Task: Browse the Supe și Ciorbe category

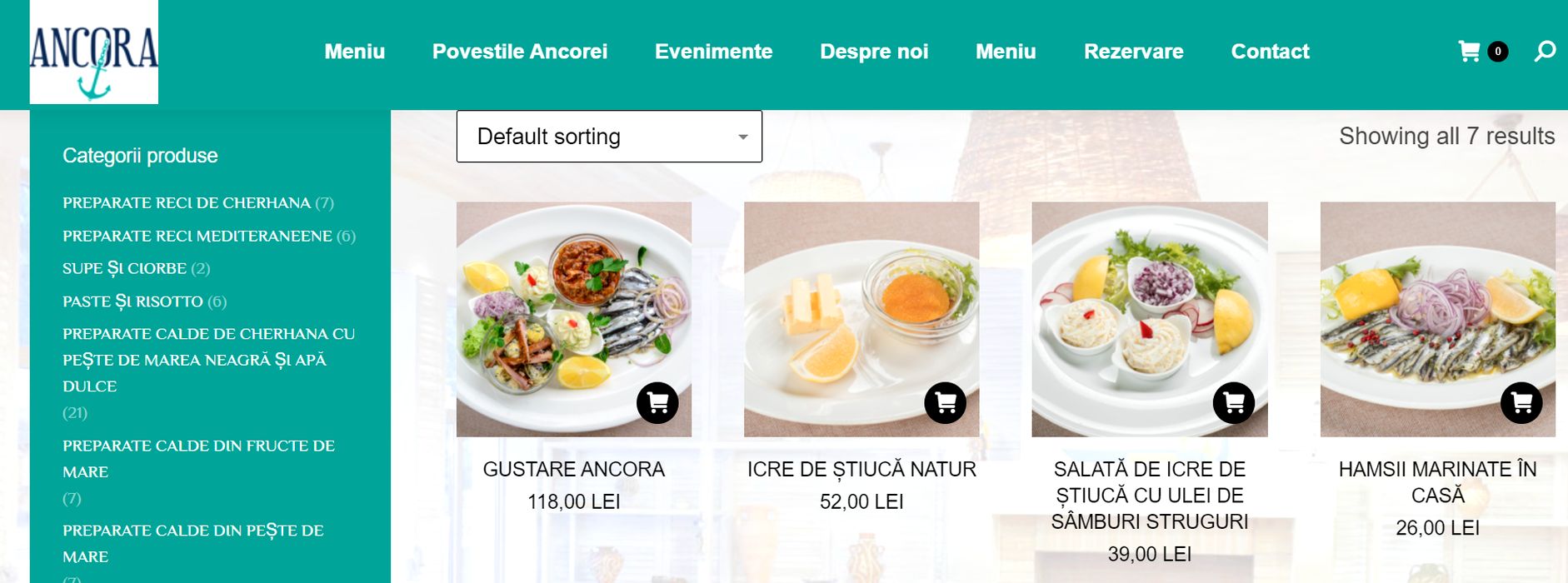Action: click(124, 269)
